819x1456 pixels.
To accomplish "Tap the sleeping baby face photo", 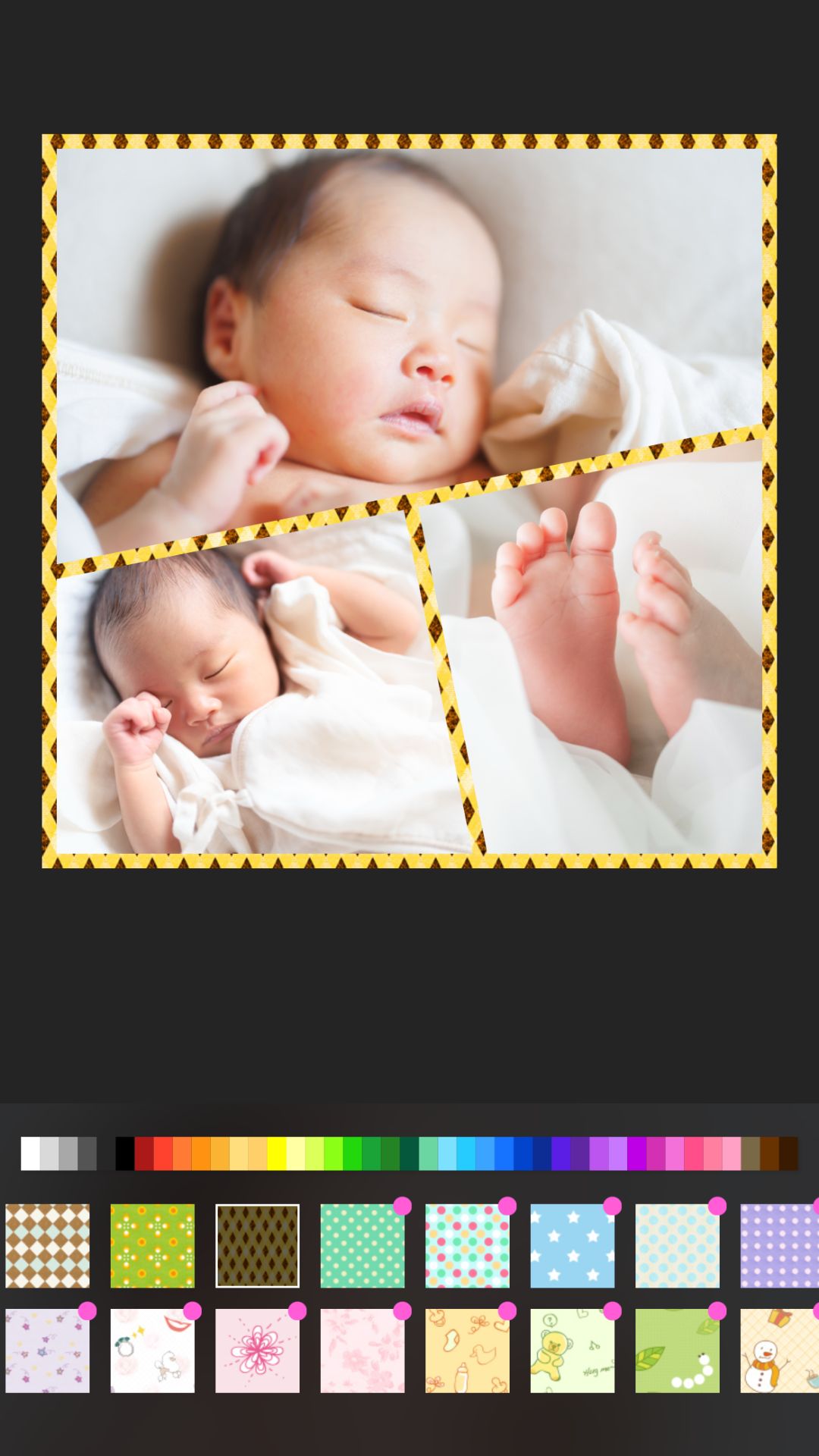I will (379, 318).
